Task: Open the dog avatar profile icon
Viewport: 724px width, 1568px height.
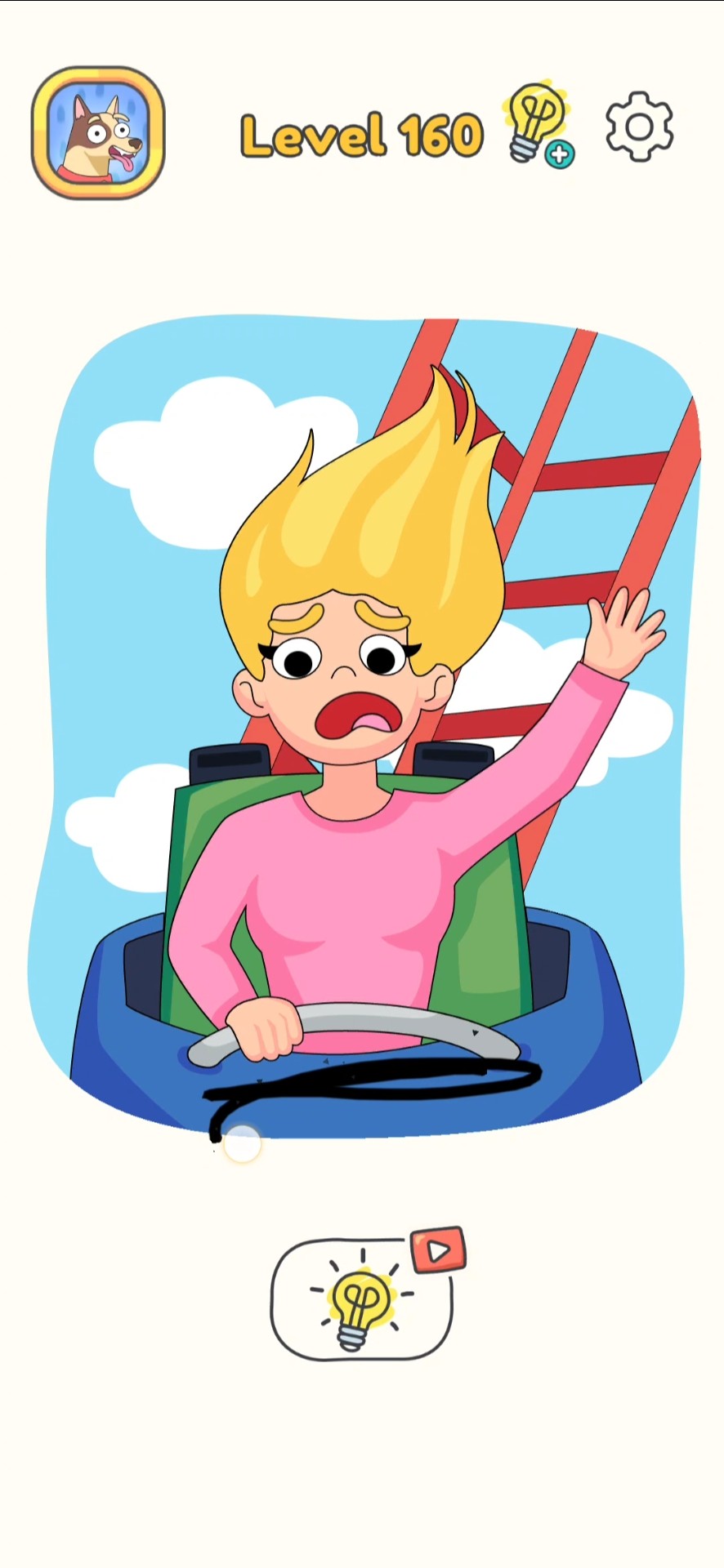Action: 98,133
